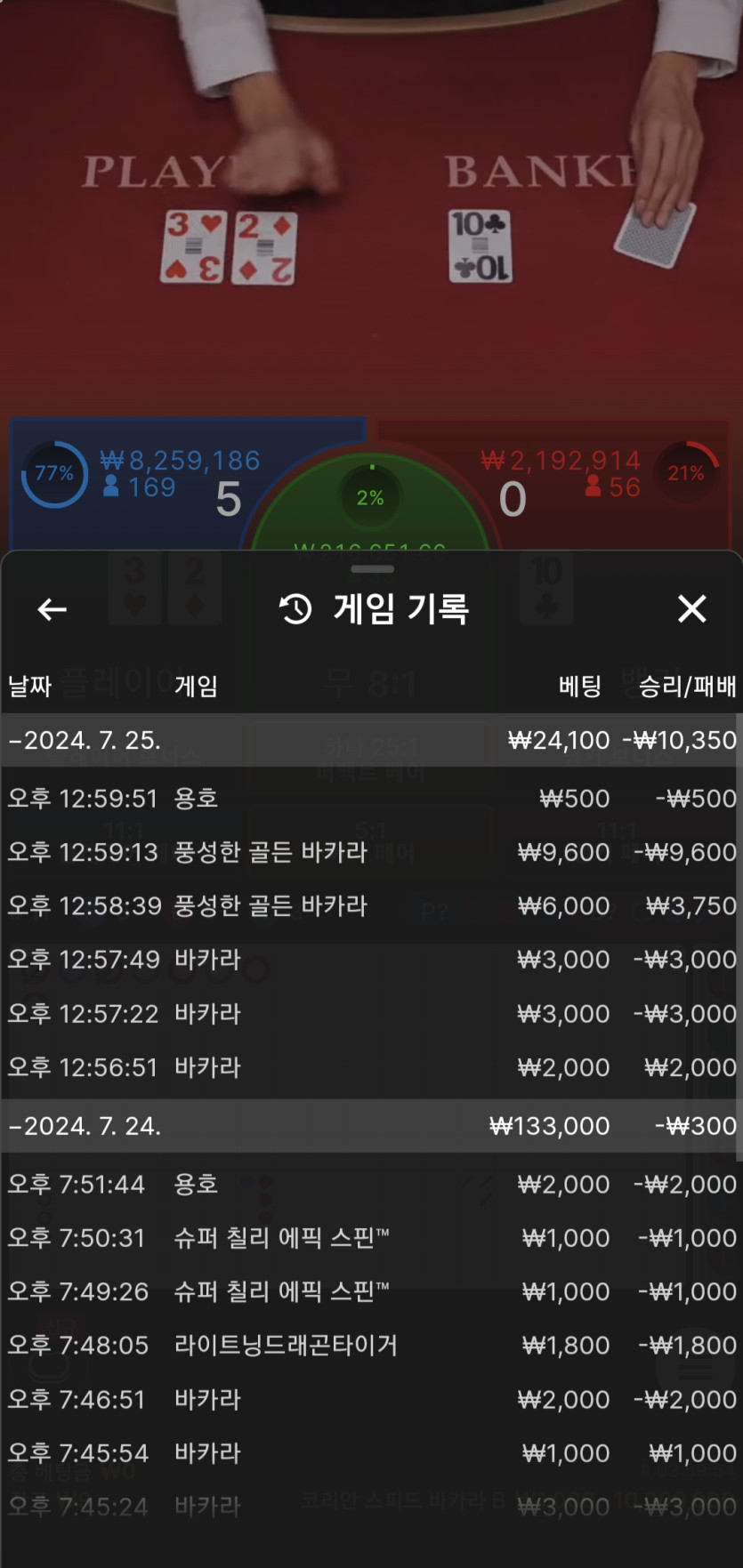This screenshot has width=743, height=1568.
Task: Close the game history panel
Action: coord(691,609)
